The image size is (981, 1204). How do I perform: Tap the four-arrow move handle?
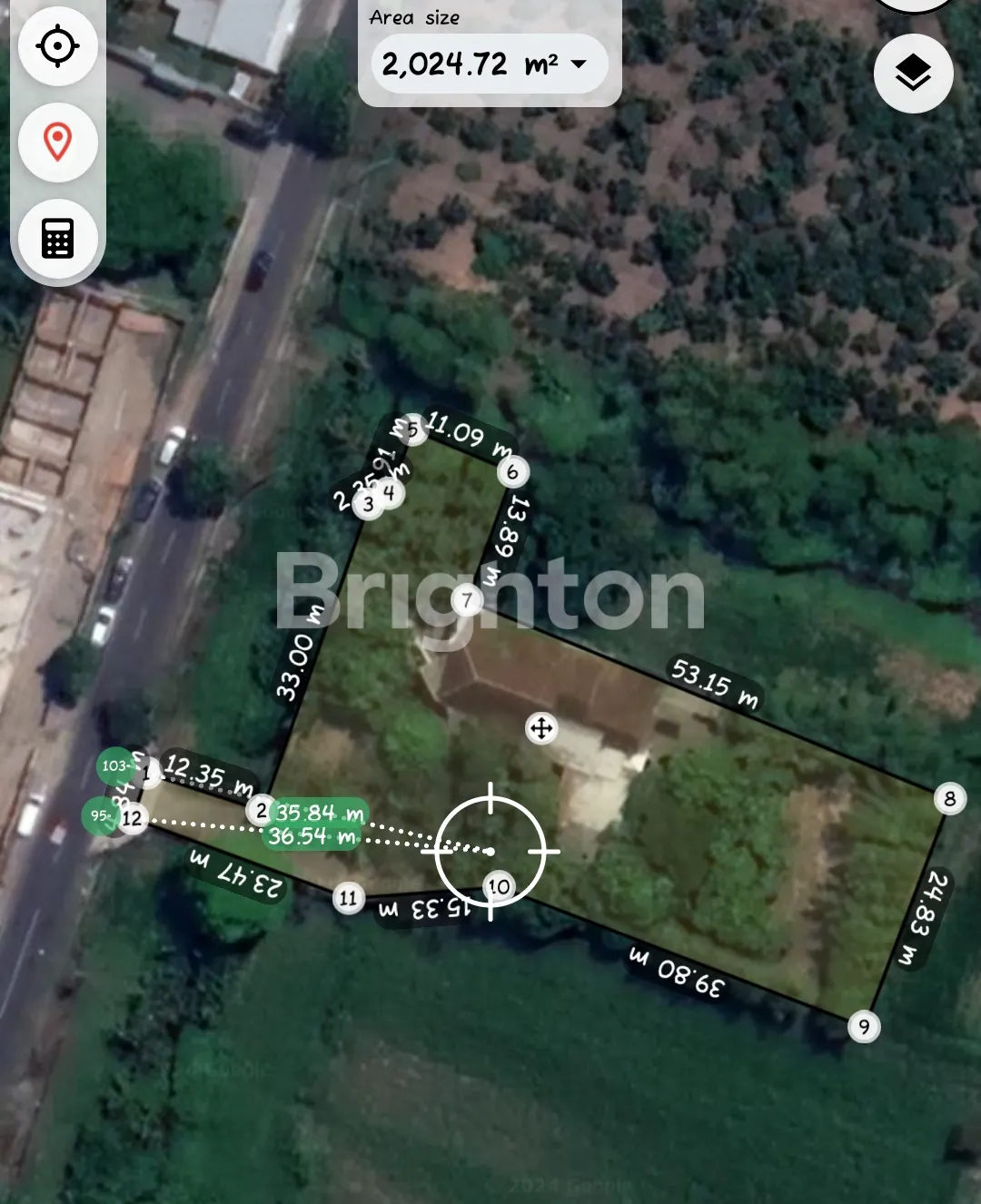click(x=541, y=728)
